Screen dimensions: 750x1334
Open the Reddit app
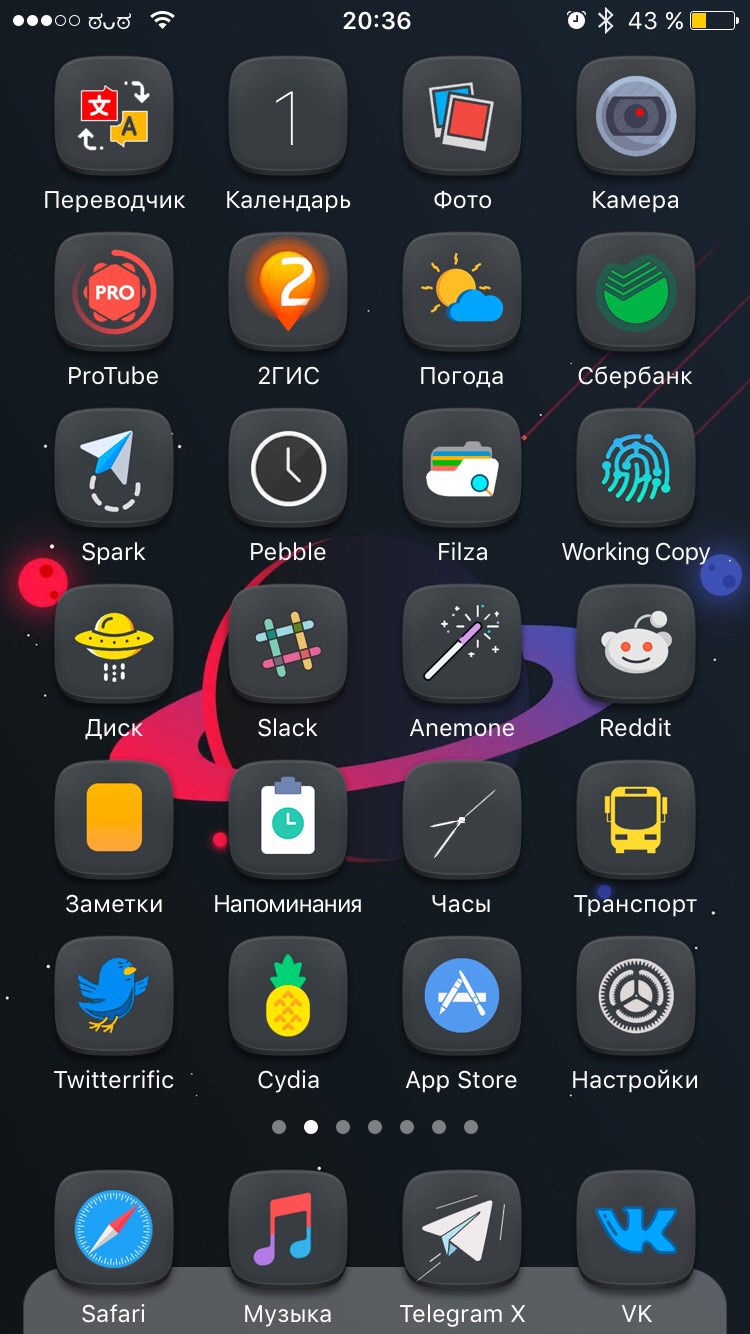pyautogui.click(x=636, y=645)
